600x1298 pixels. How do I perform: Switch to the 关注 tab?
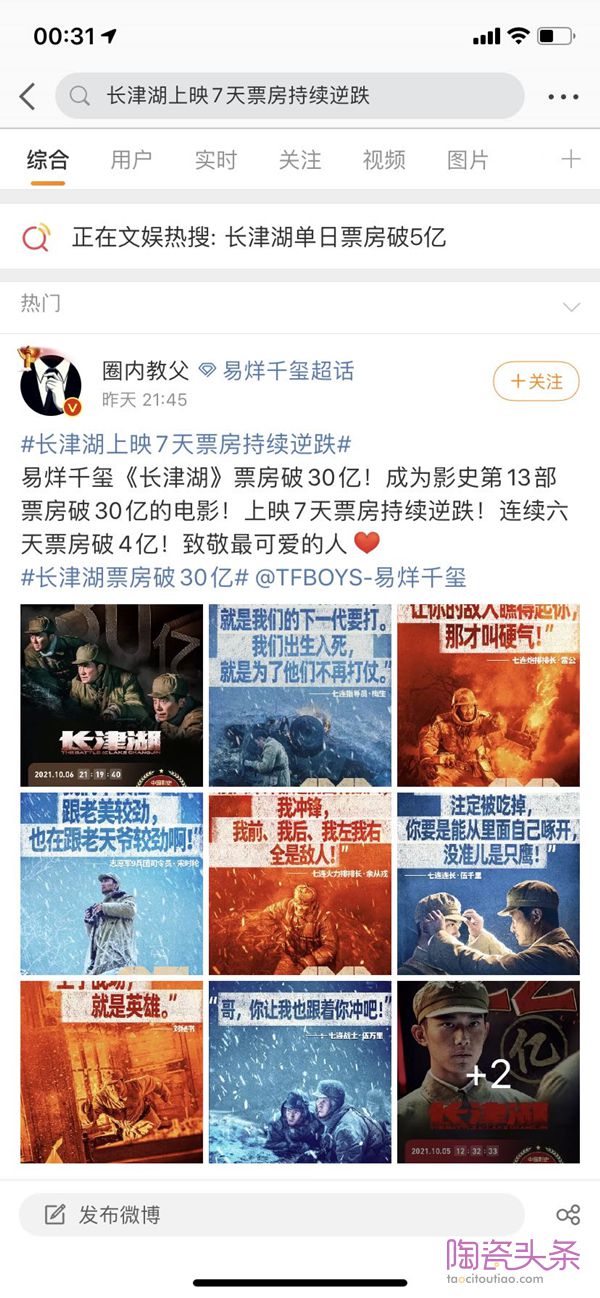coord(299,160)
